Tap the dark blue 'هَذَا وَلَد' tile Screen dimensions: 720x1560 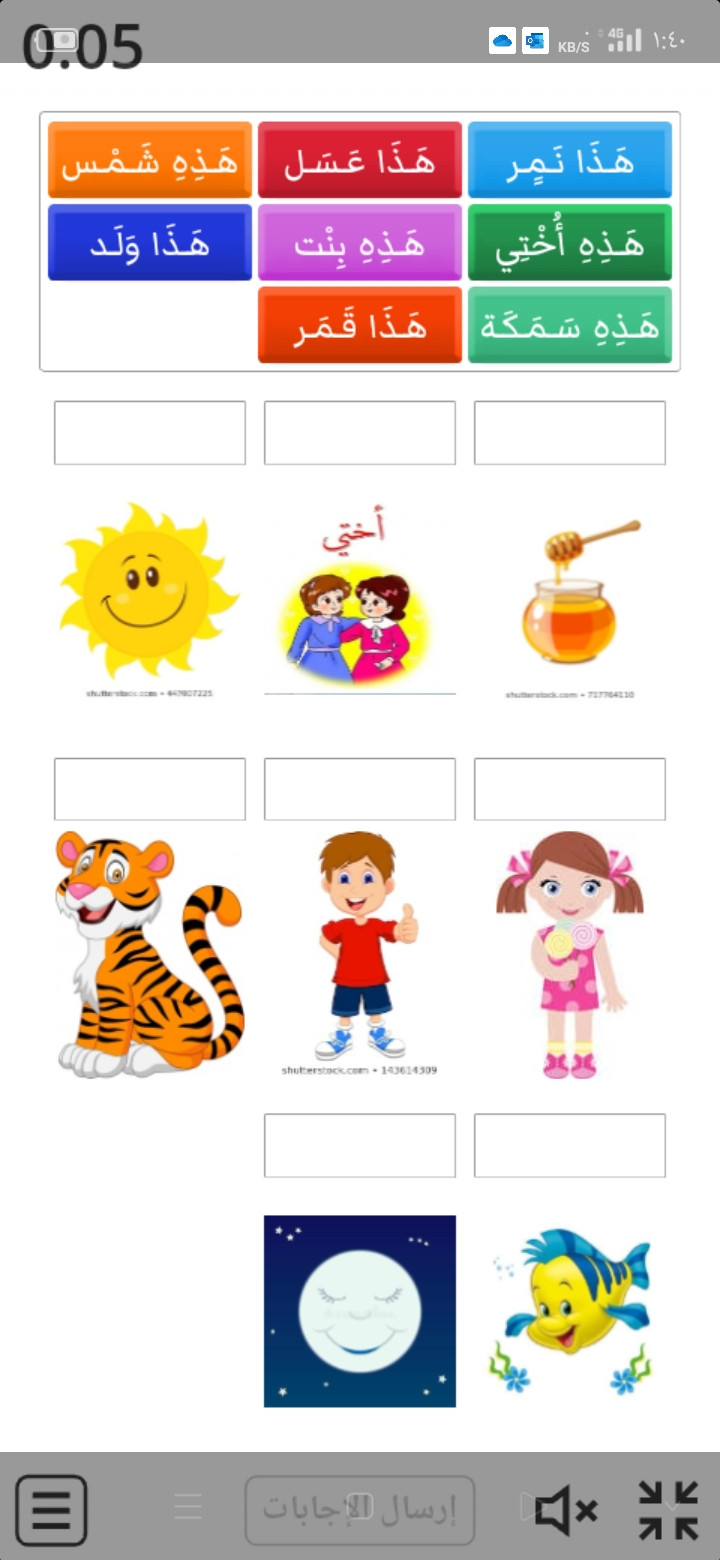[150, 243]
